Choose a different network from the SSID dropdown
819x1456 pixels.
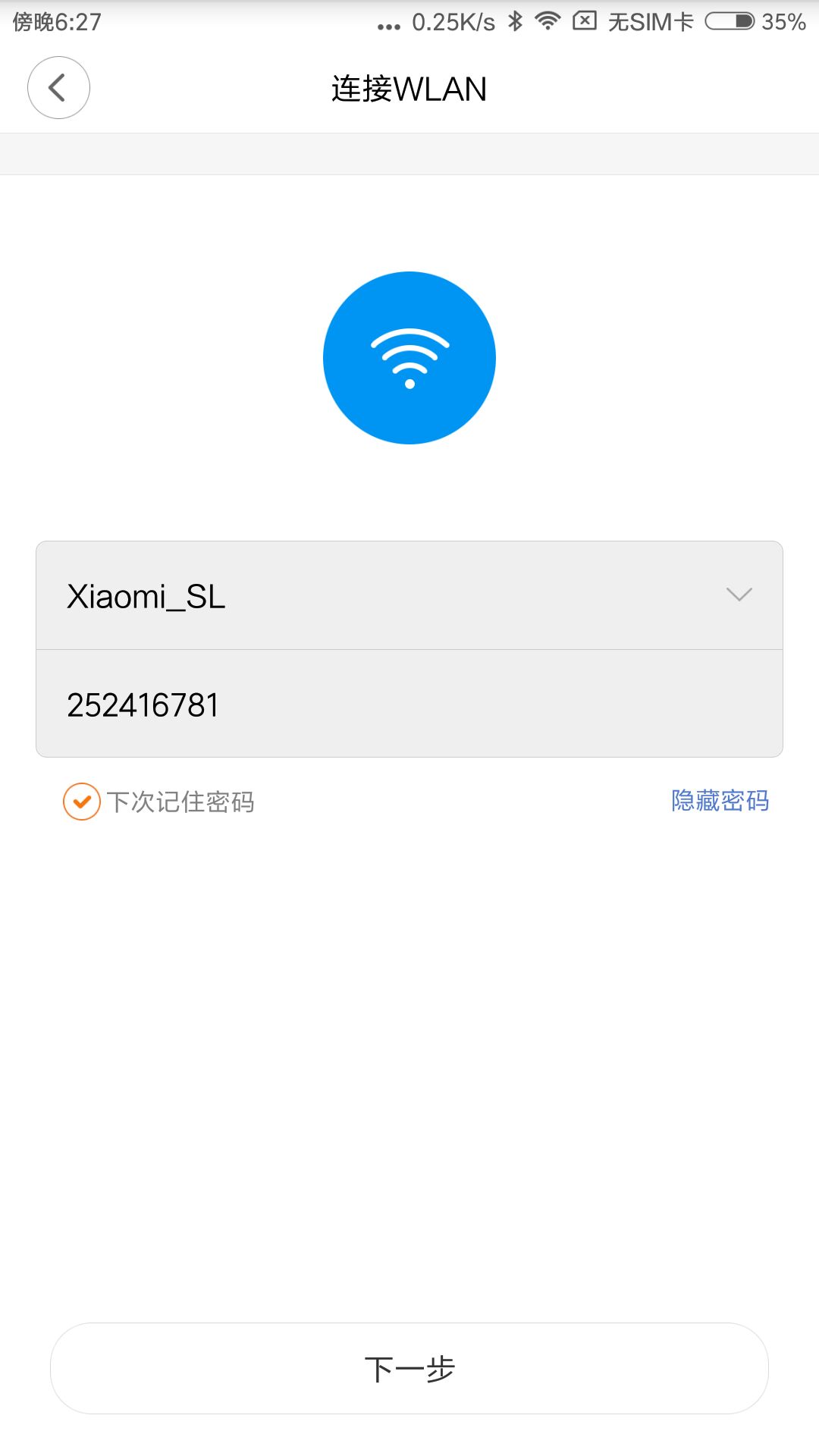(x=739, y=596)
